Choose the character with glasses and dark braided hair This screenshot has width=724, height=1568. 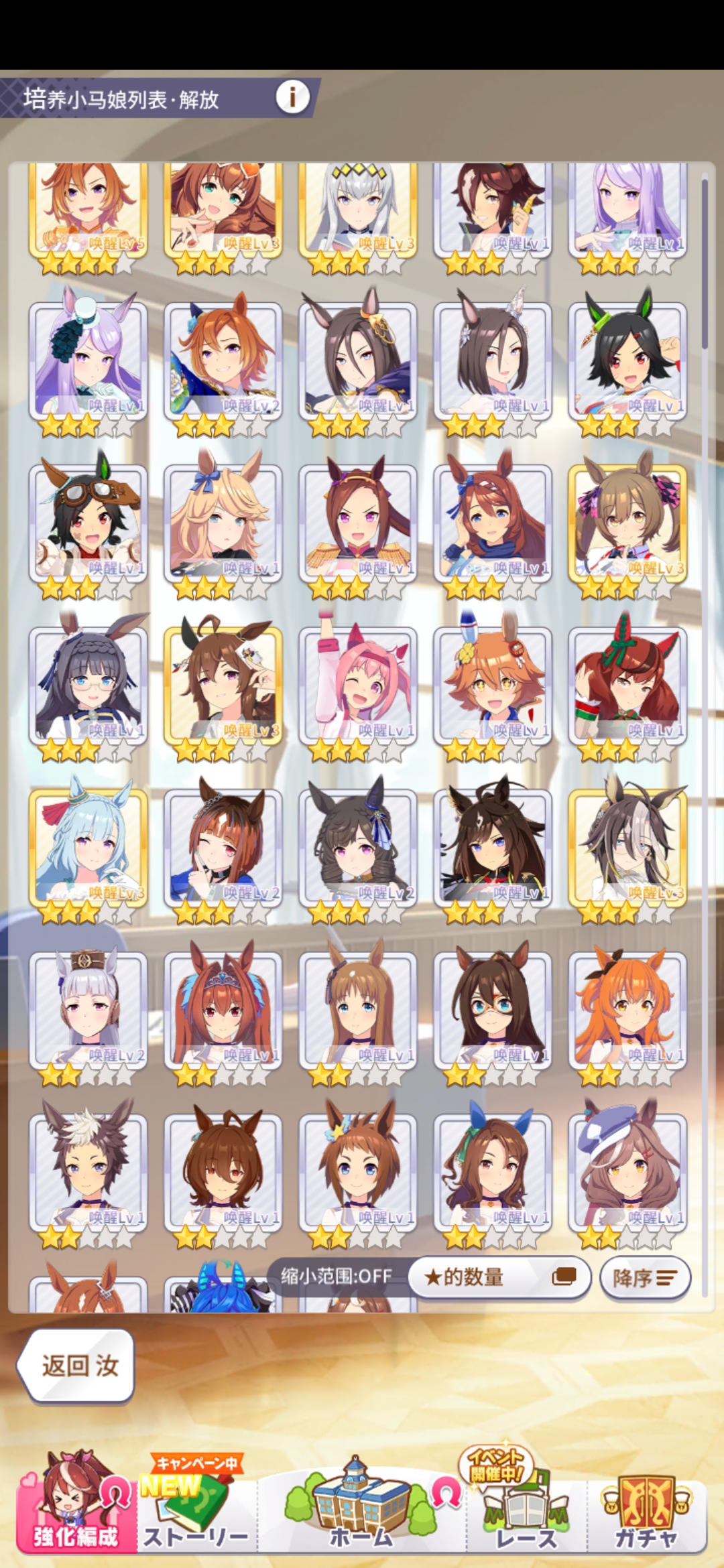(88, 687)
